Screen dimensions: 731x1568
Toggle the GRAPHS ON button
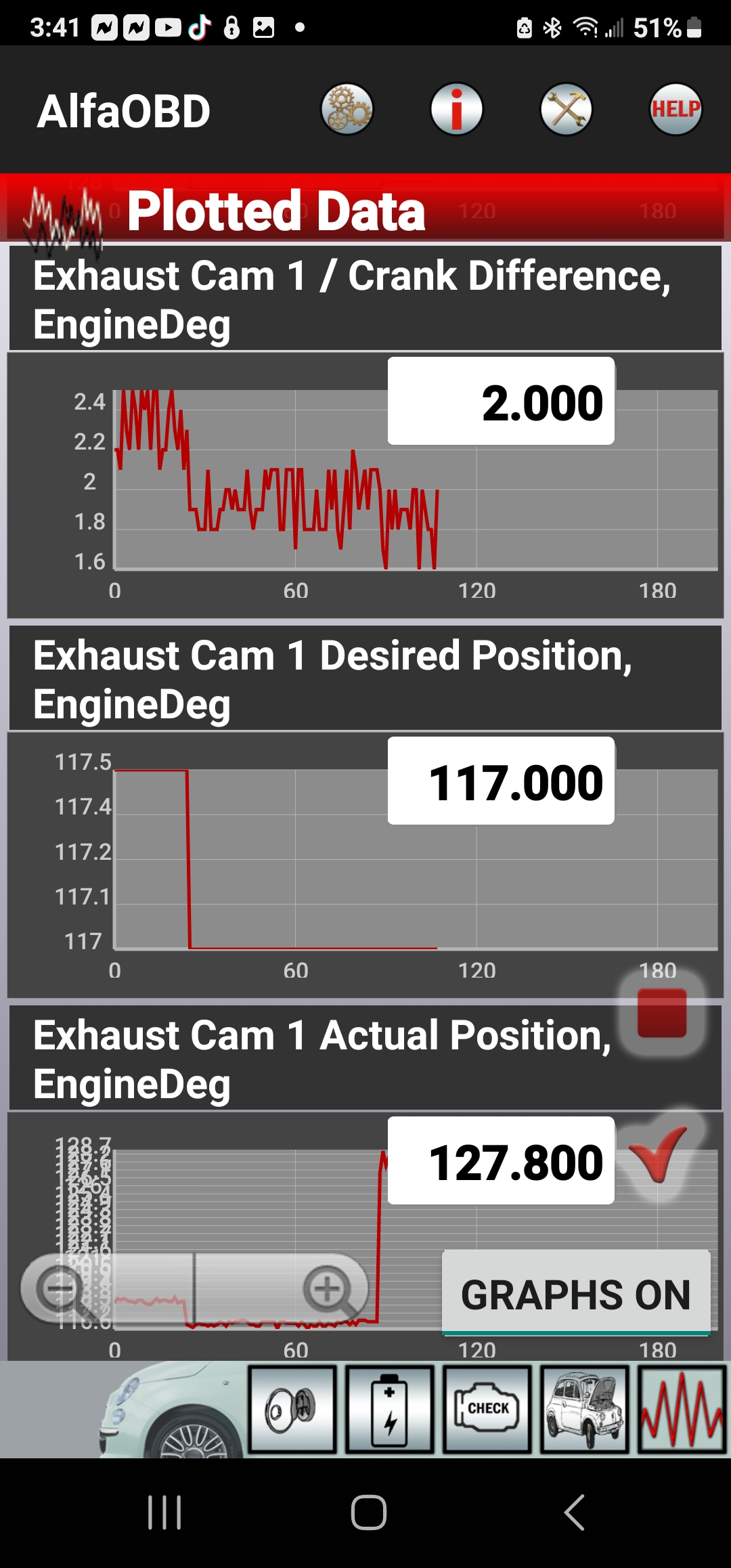point(576,1294)
